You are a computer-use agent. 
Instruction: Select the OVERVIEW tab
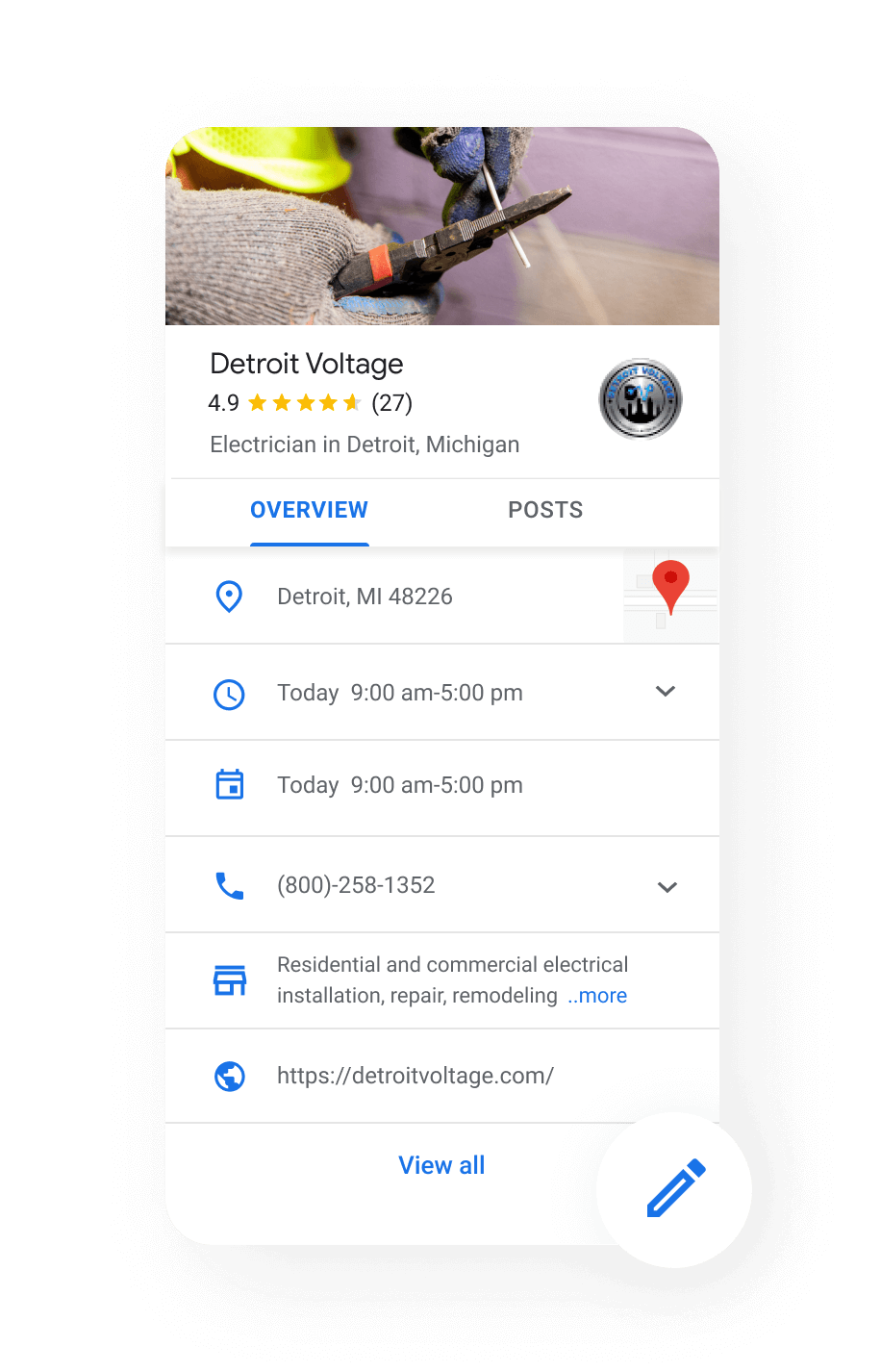[309, 510]
